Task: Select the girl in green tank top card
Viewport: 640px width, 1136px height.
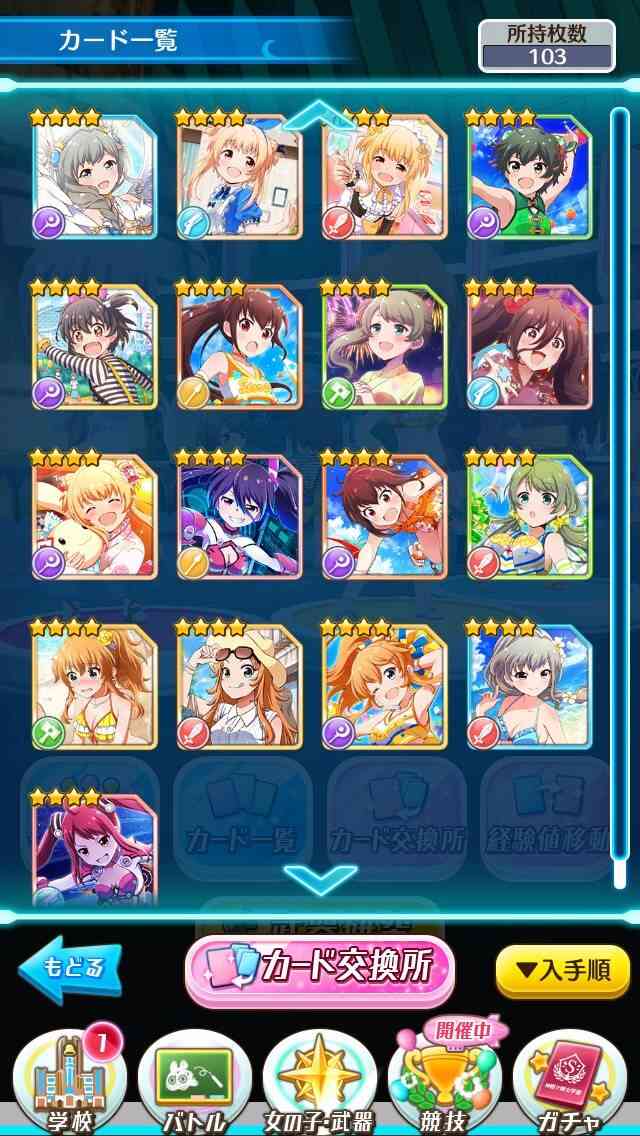Action: click(x=529, y=177)
